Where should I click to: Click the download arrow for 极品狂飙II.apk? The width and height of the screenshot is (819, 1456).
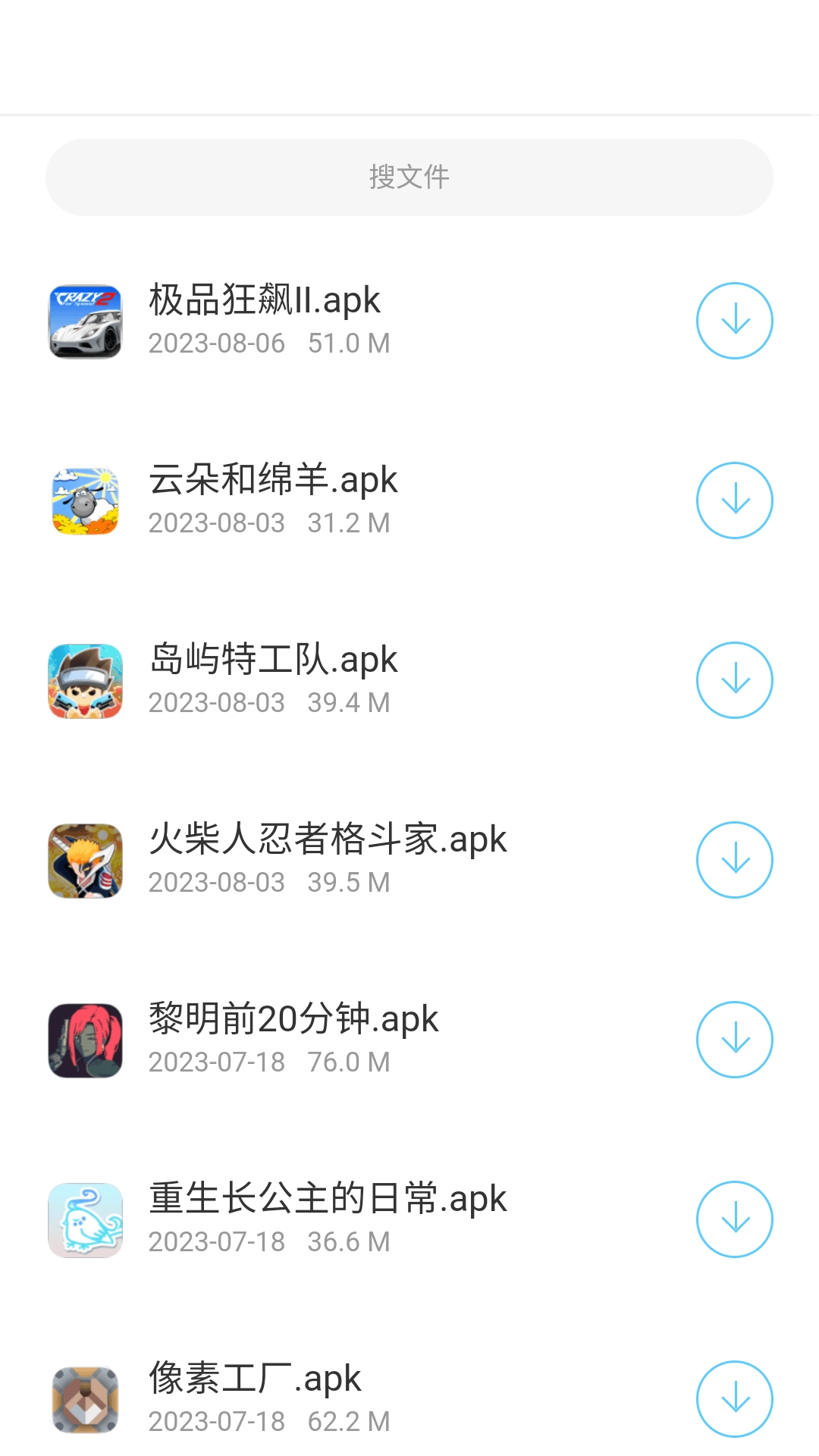pos(734,320)
